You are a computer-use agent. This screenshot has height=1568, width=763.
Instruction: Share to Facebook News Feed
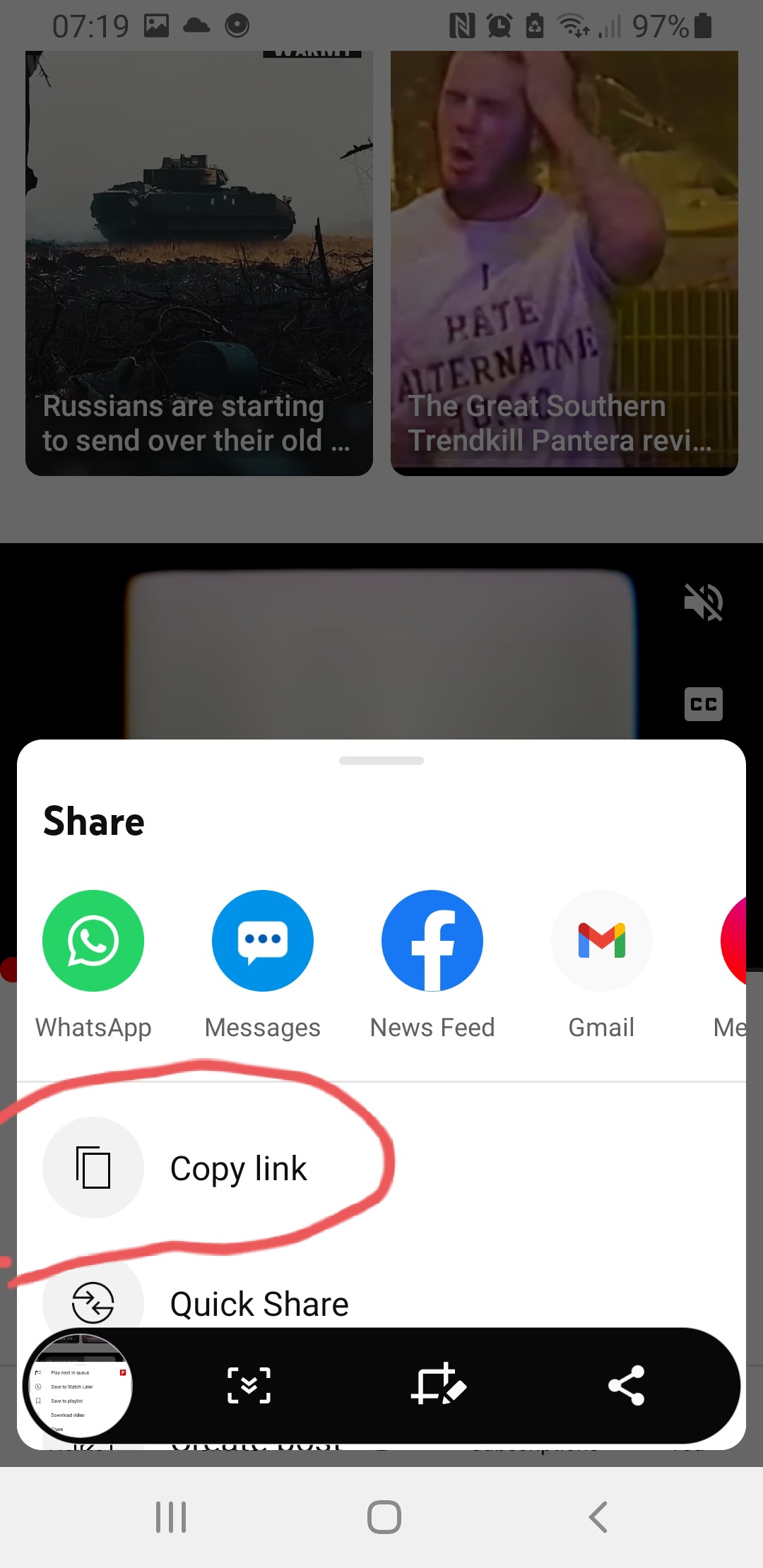point(432,941)
